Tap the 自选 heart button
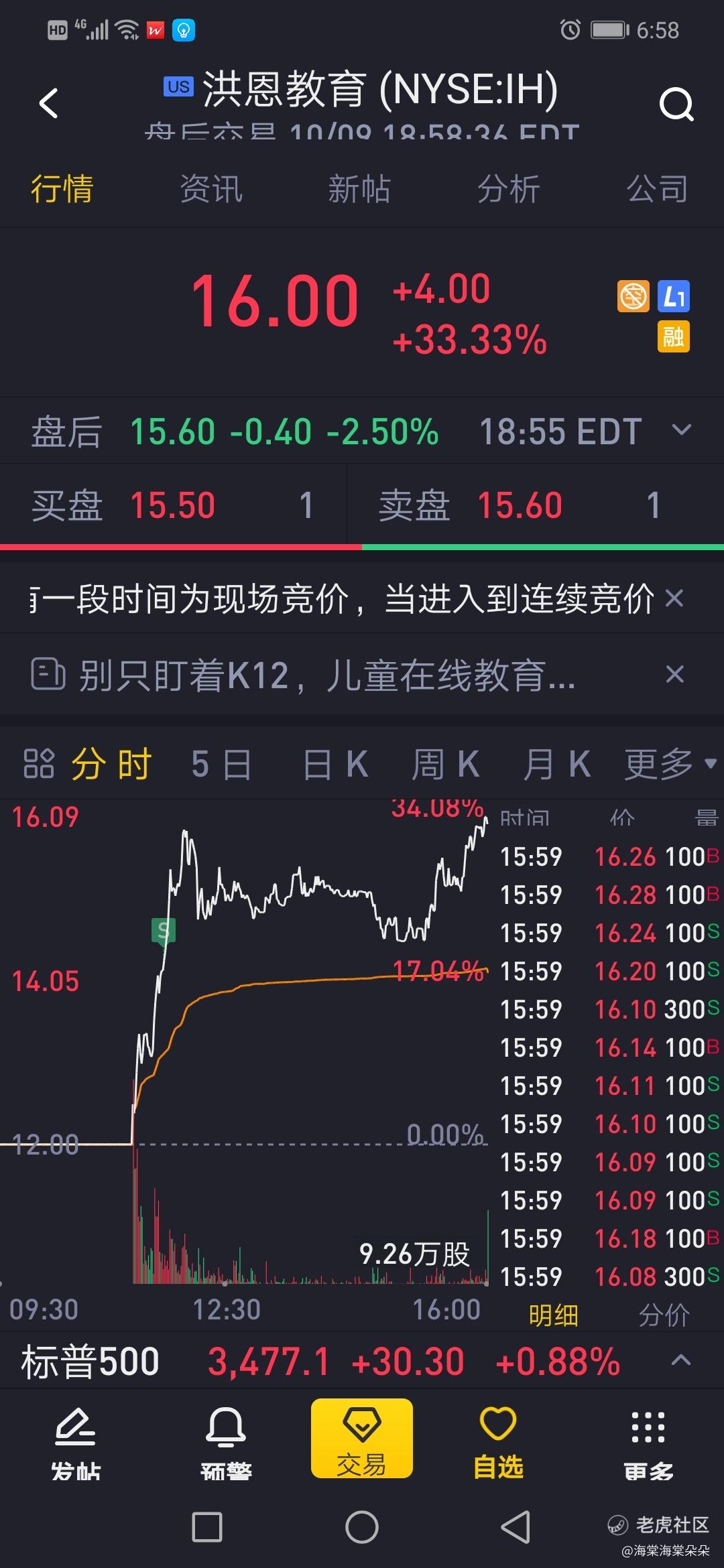This screenshot has height=1568, width=724. [498, 1443]
